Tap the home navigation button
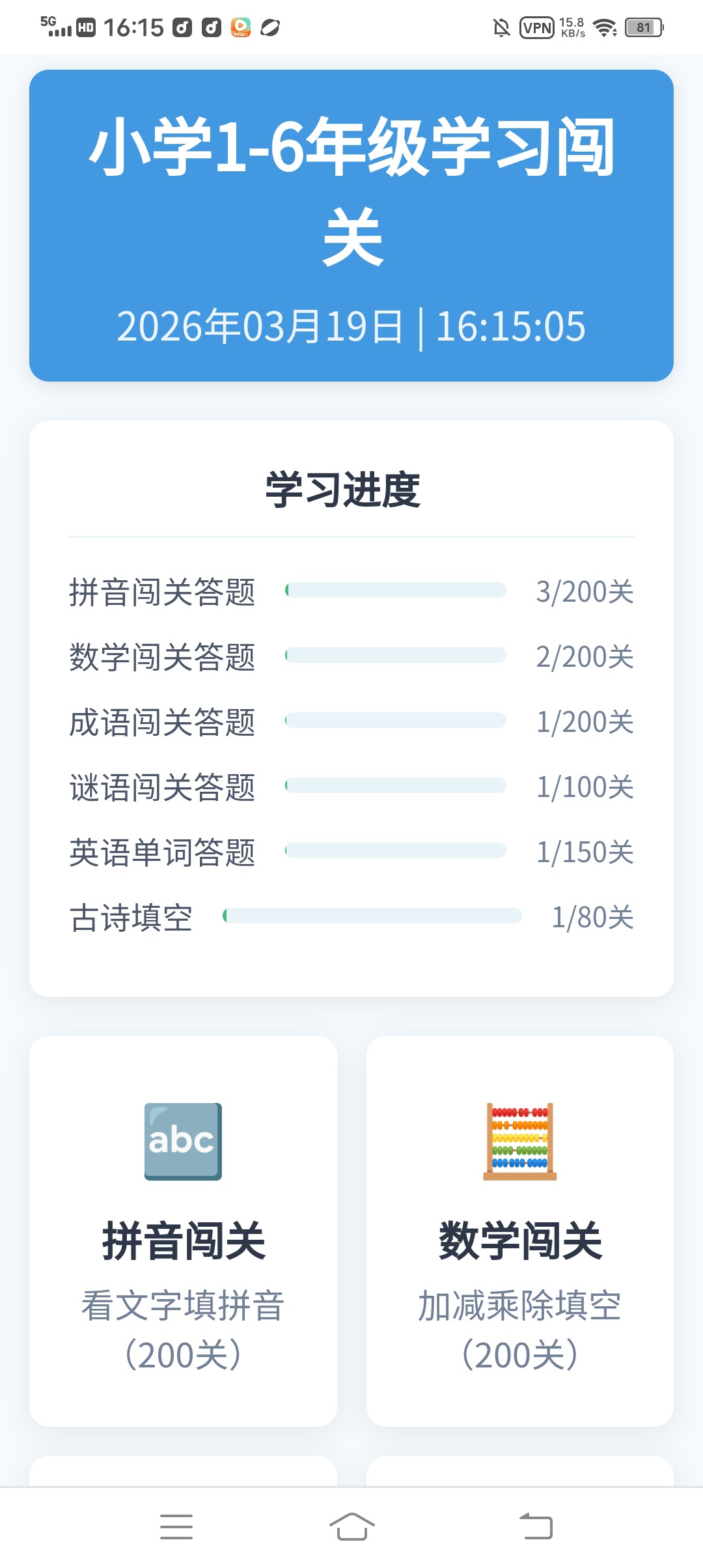703x1568 pixels. coord(351,1528)
